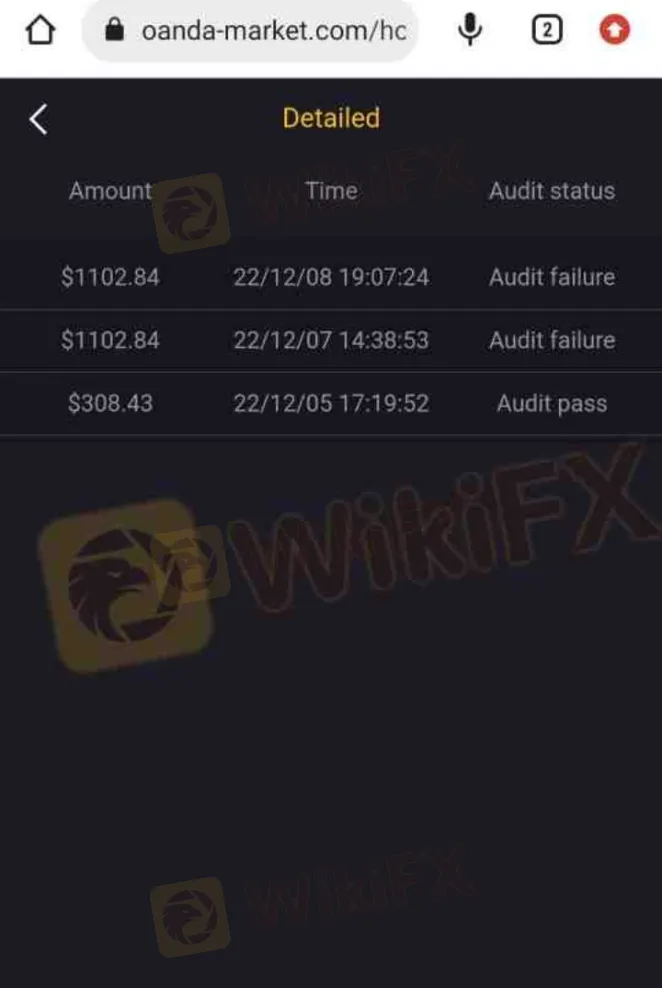Edit the oanda-market.com address bar
Screen dimensions: 662x988
click(272, 31)
